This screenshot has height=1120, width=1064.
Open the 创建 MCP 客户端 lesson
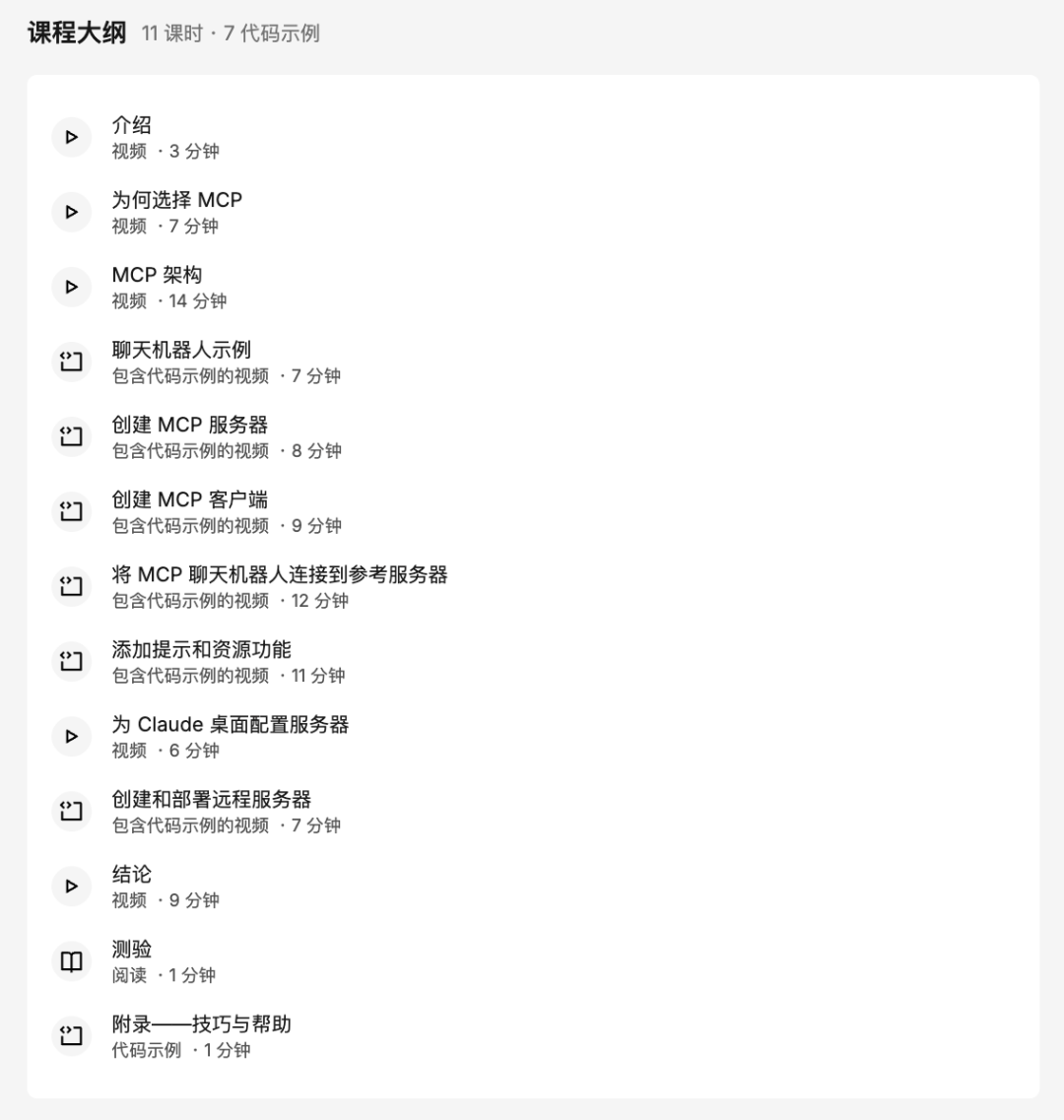tap(189, 500)
